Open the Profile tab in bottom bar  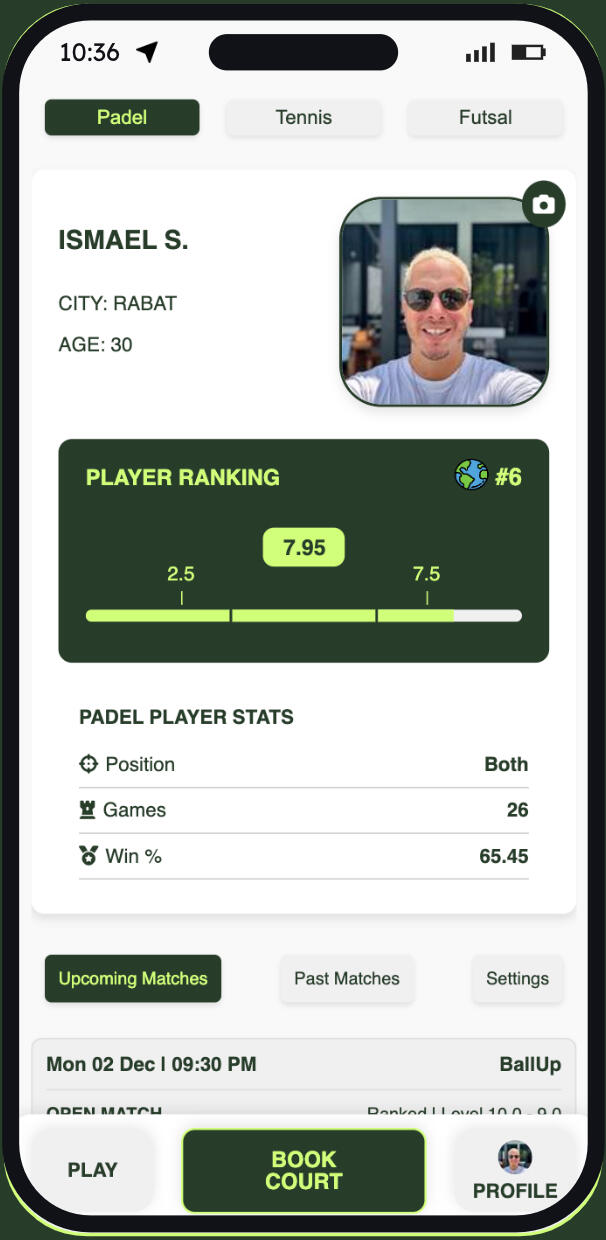515,1172
